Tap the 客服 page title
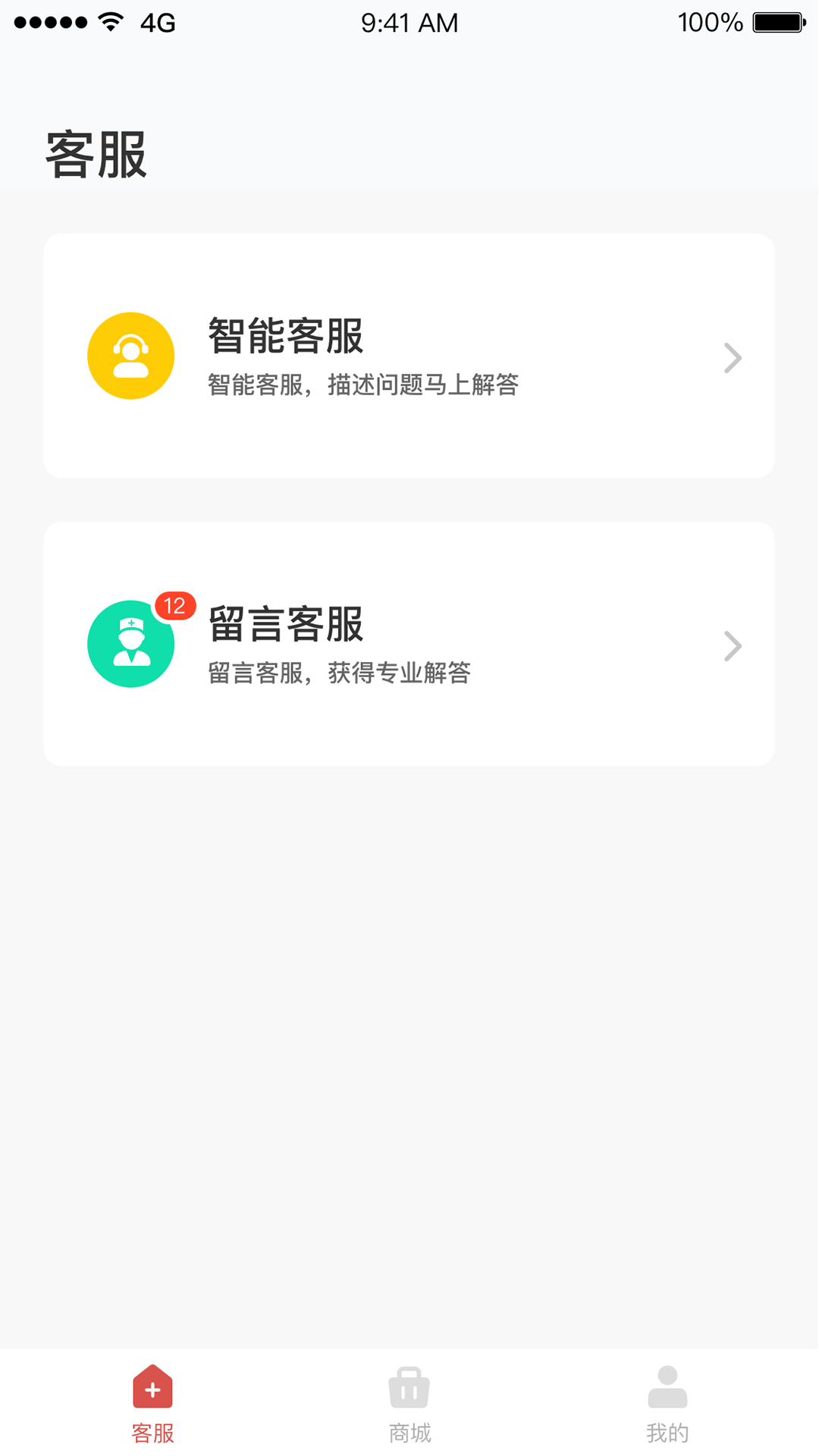 point(96,154)
